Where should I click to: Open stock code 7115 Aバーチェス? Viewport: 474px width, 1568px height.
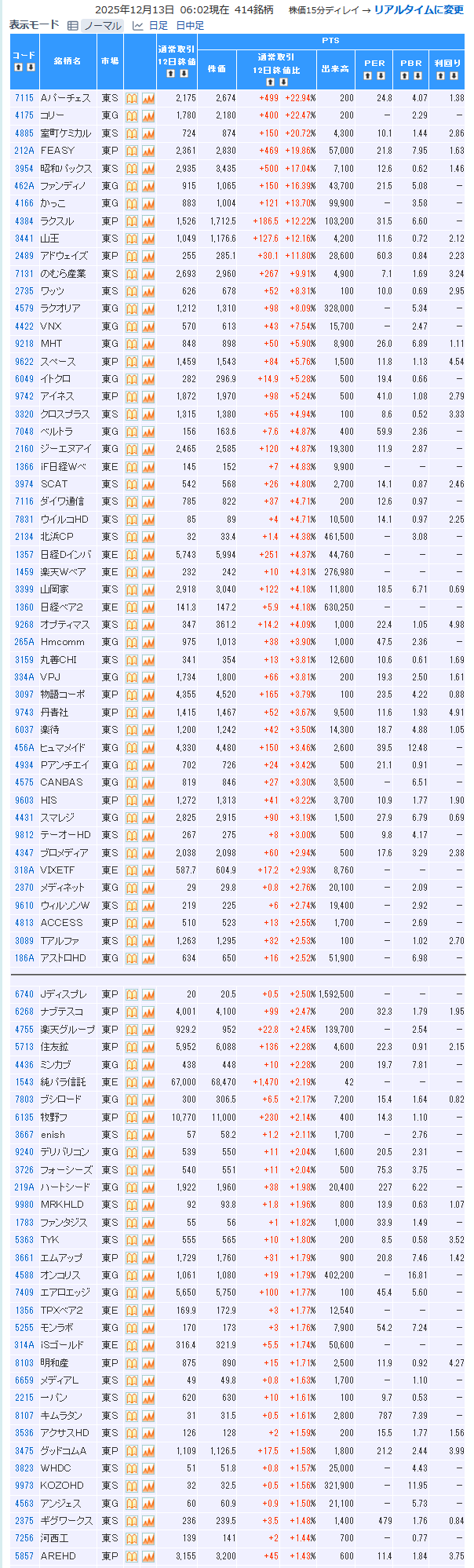[24, 98]
